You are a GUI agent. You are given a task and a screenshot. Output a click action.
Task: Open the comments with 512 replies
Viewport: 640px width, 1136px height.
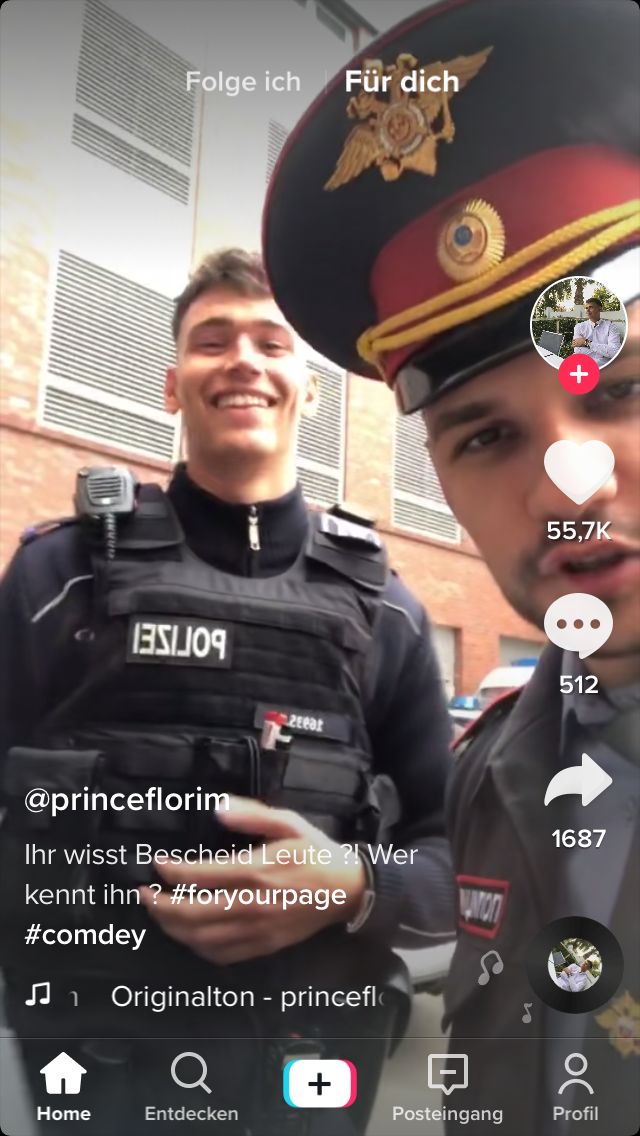(x=578, y=626)
